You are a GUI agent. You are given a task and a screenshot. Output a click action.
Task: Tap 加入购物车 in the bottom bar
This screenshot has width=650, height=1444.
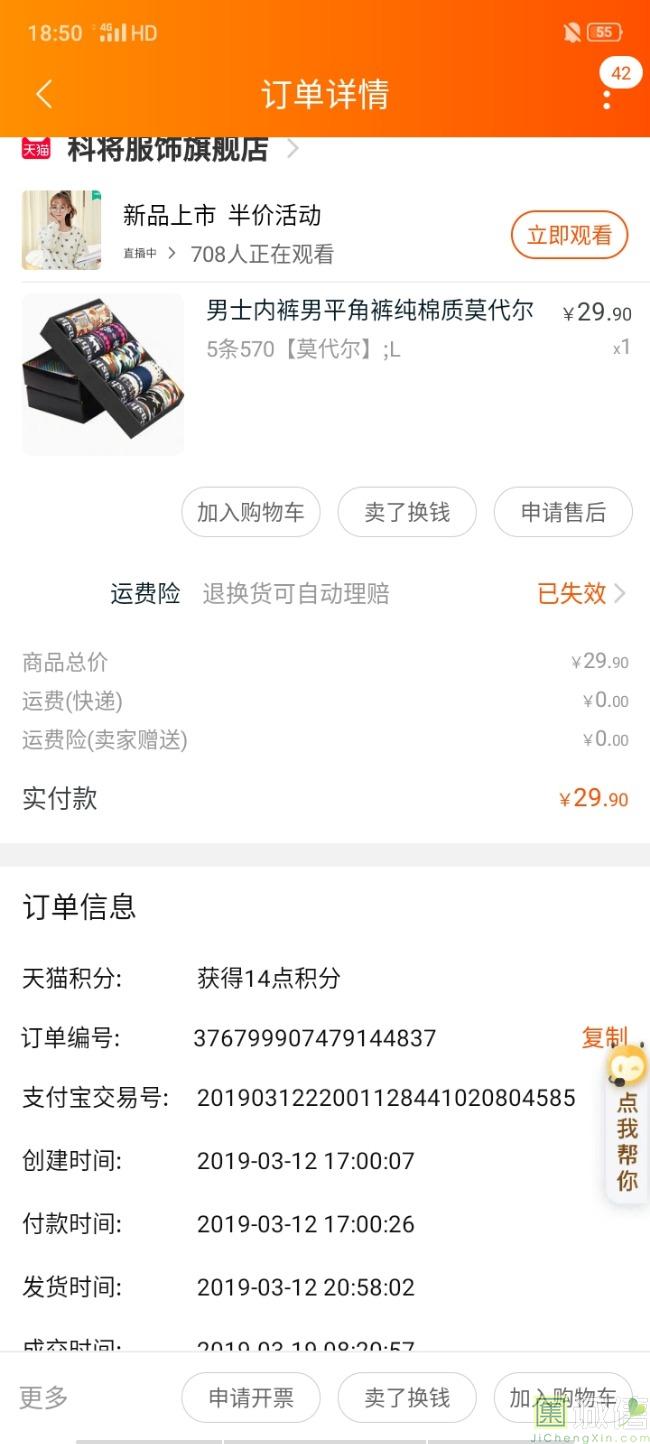point(563,1397)
